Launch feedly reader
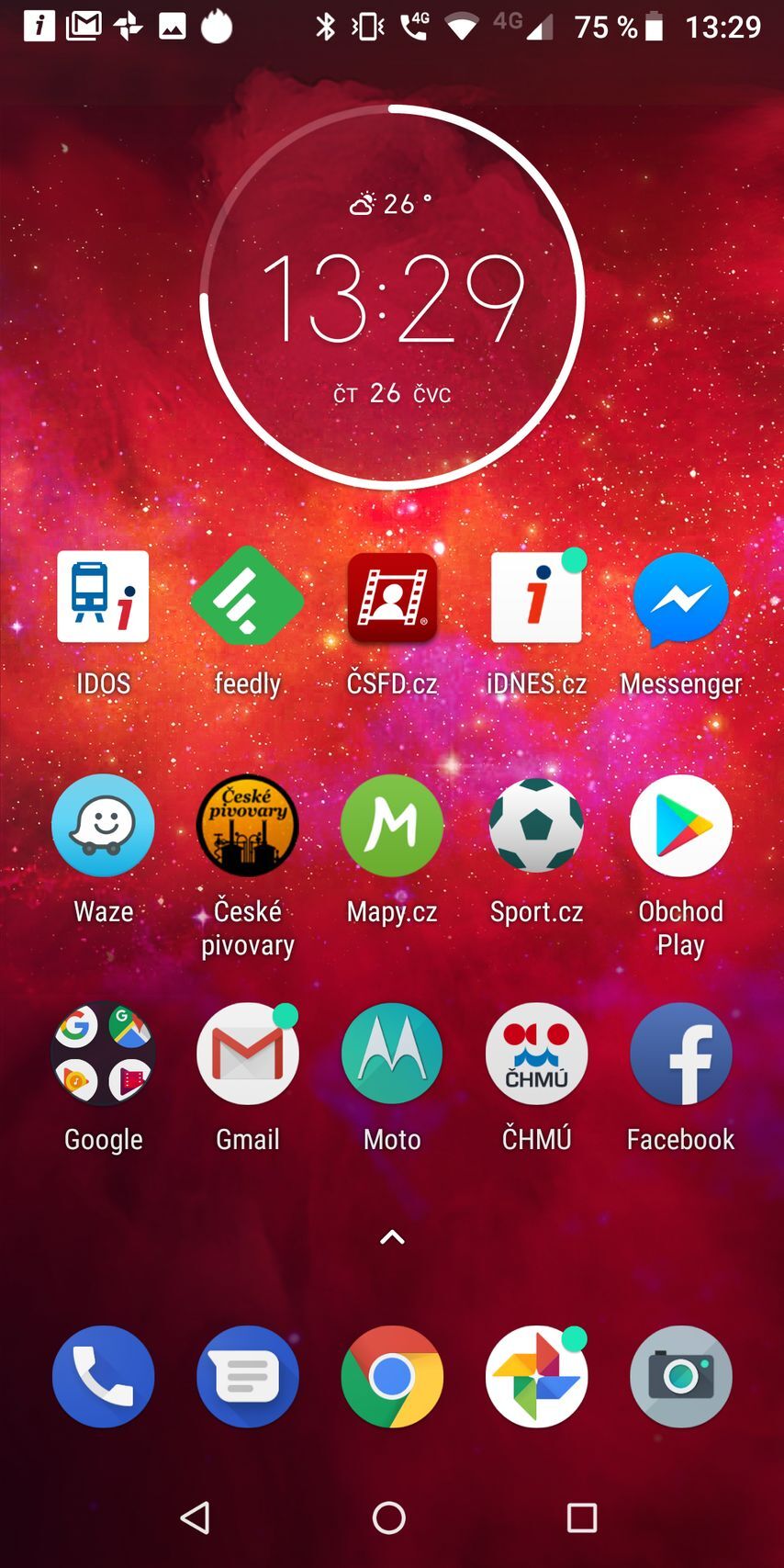 pos(248,597)
